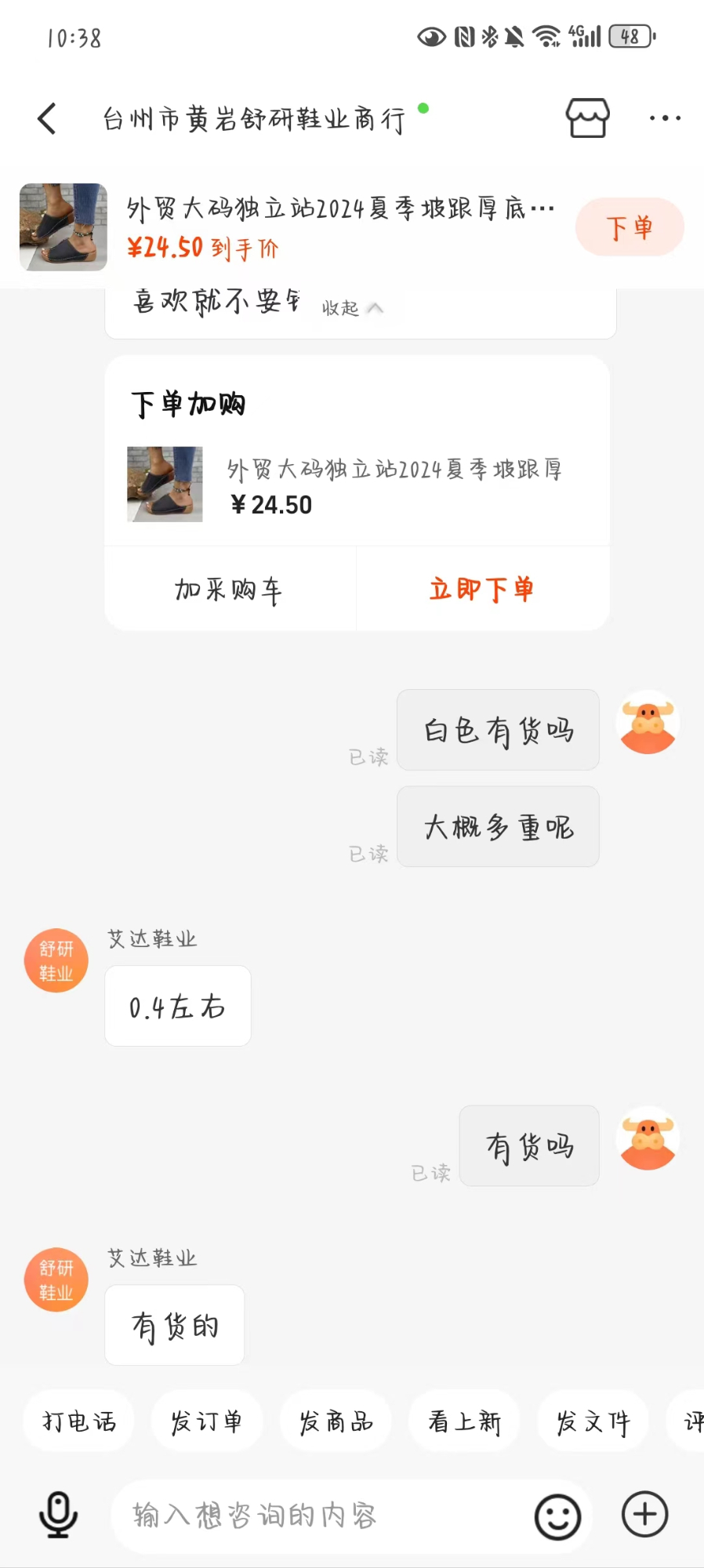Tap 加采购车 to add to cart
The height and width of the screenshot is (1568, 704).
pos(229,589)
